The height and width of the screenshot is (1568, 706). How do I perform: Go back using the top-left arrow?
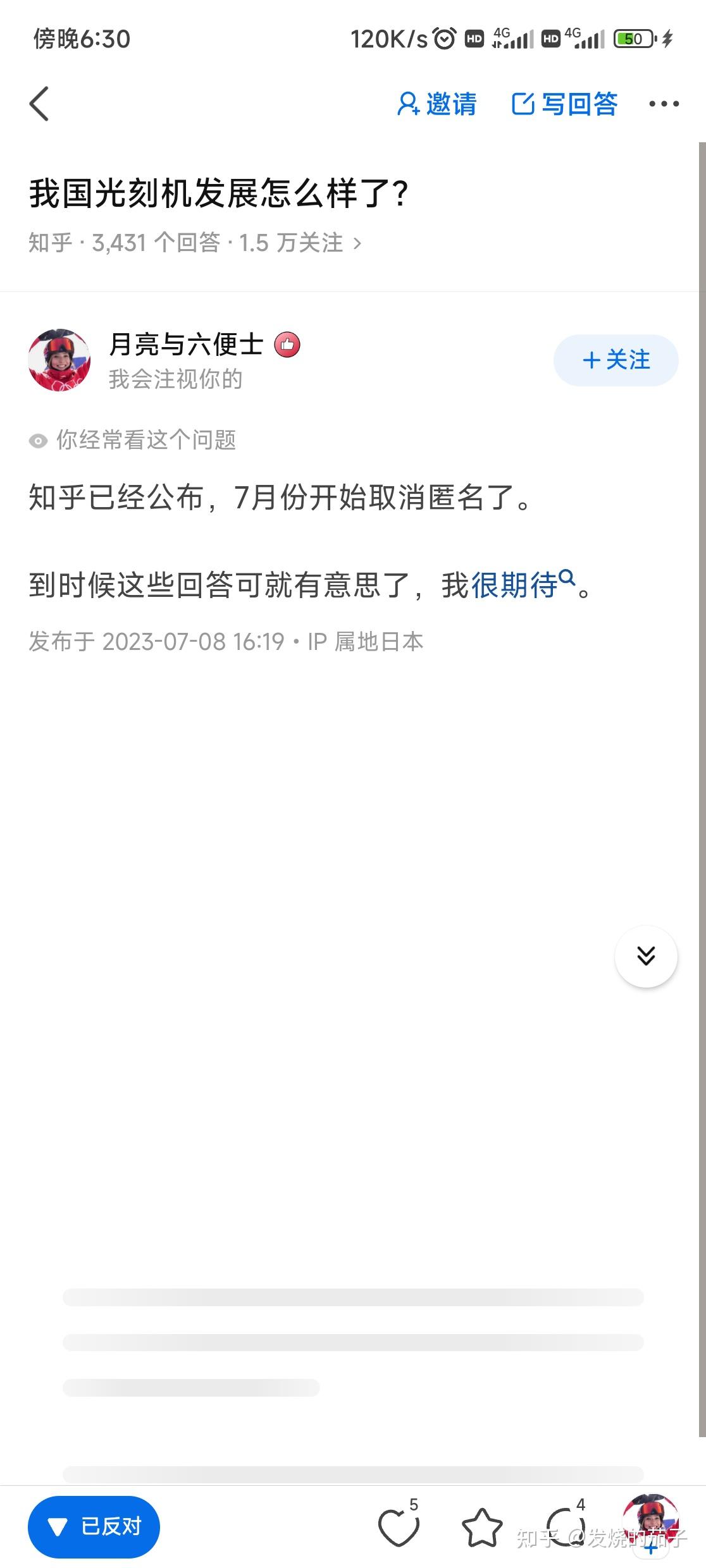(39, 104)
